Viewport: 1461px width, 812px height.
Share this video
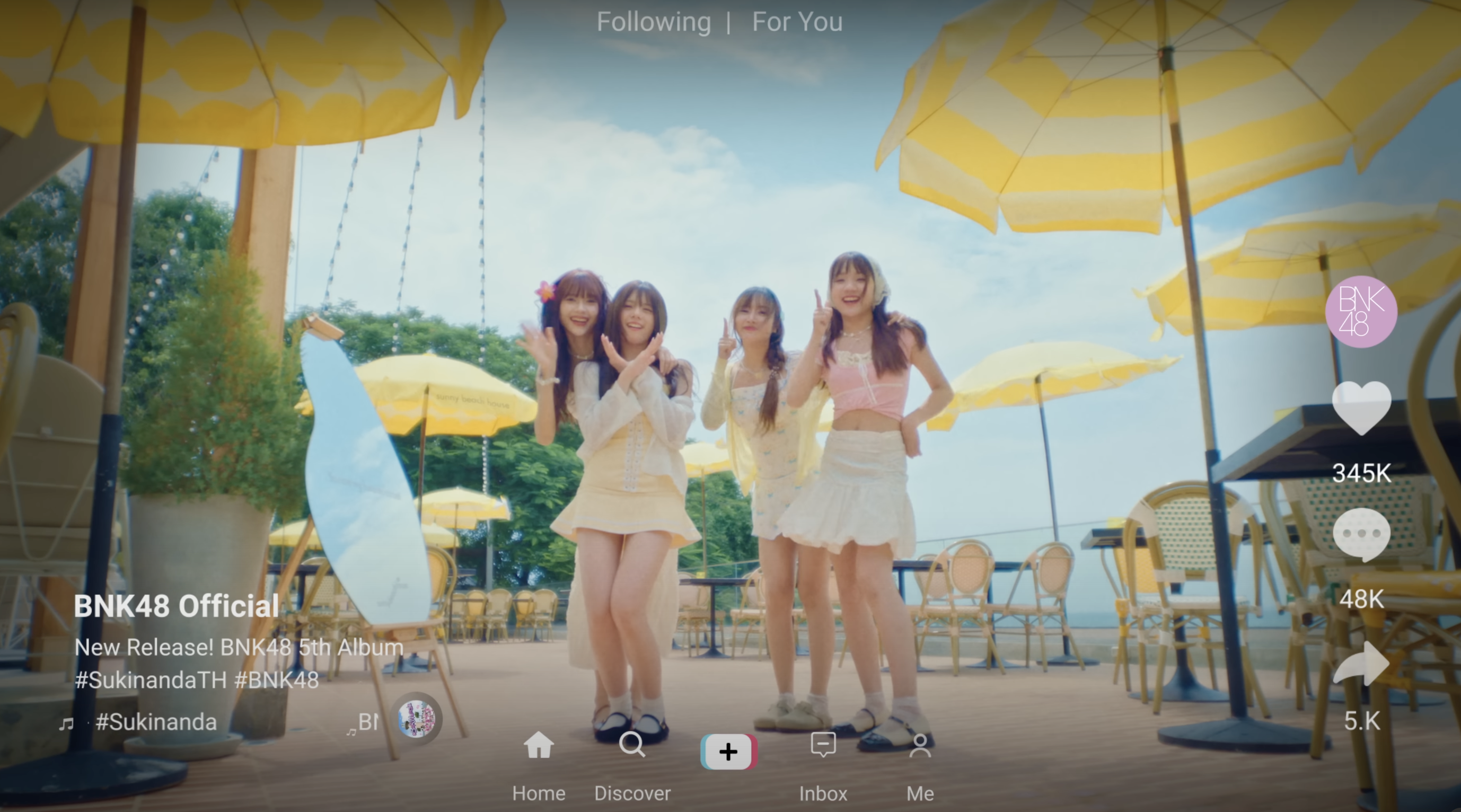pos(1361,664)
